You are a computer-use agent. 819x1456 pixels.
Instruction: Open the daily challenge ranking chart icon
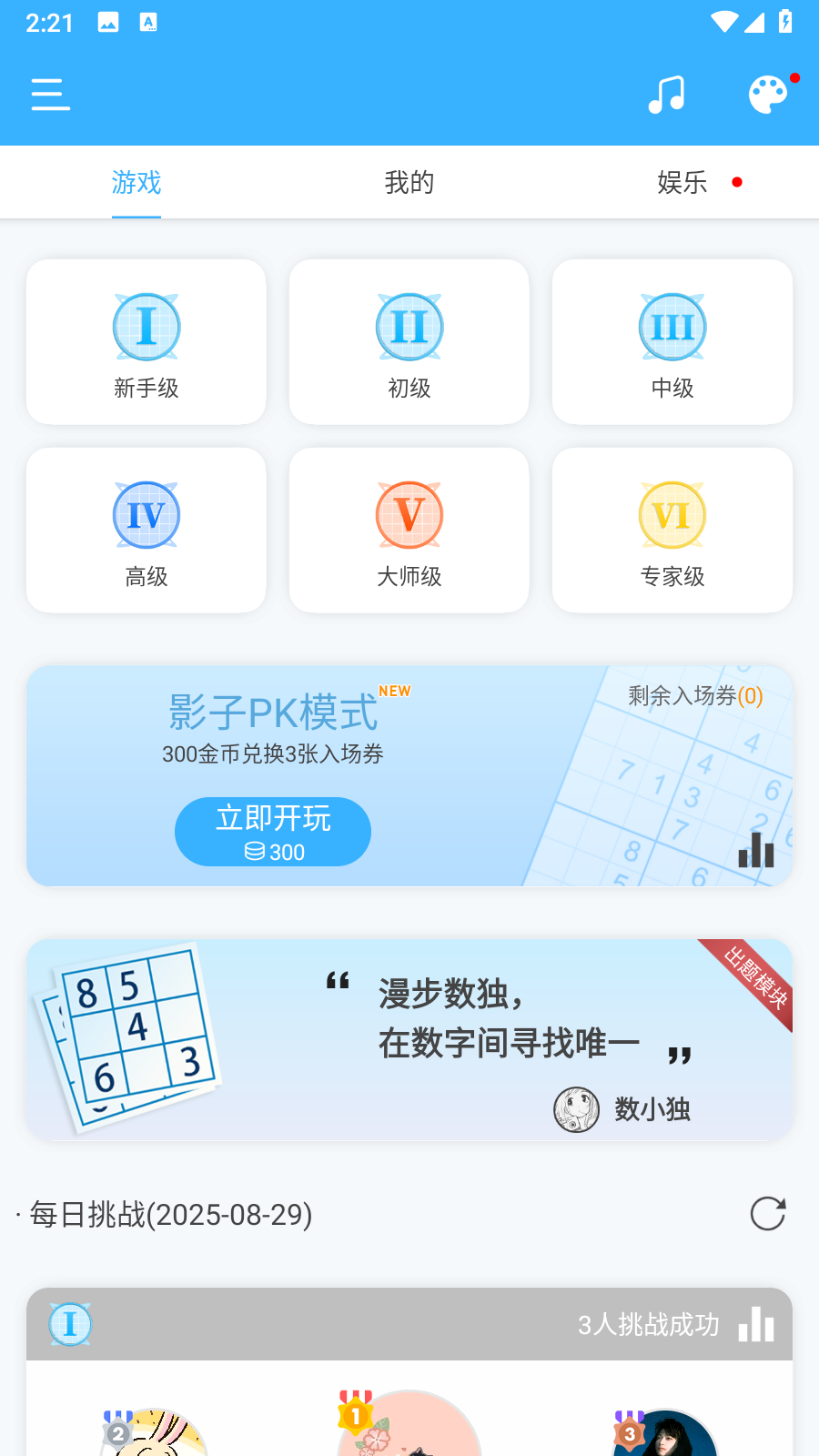(756, 1325)
